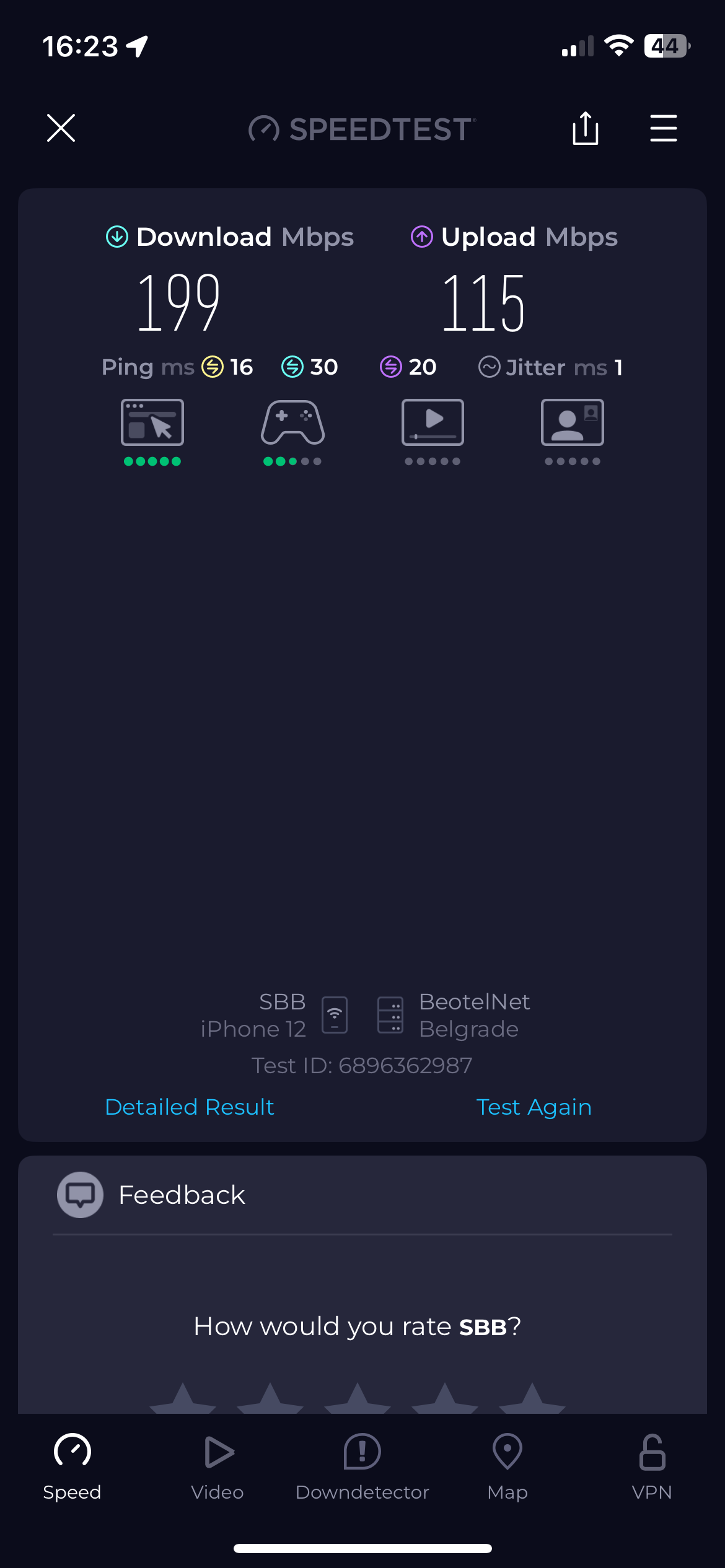725x1568 pixels.
Task: View video streaming experience rating
Action: click(x=433, y=423)
